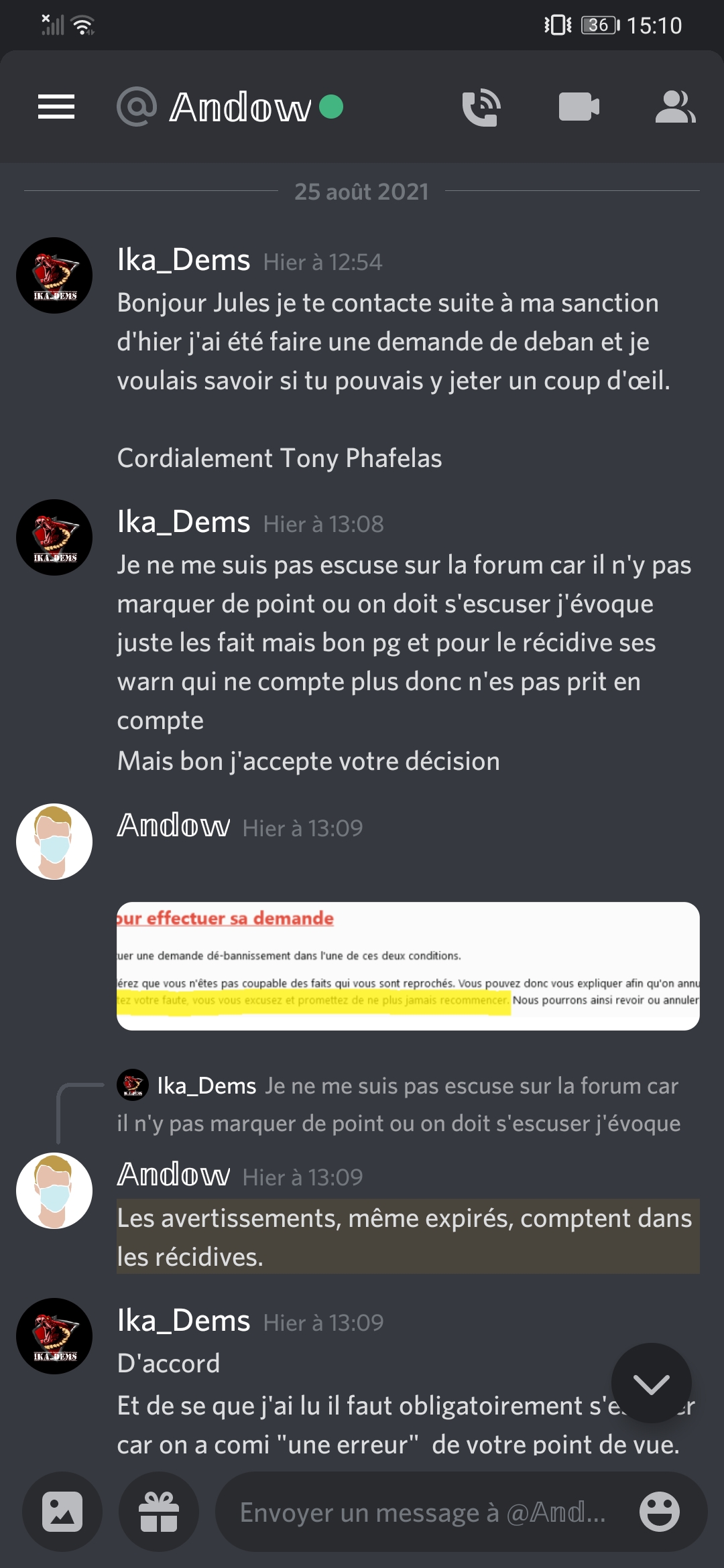The height and width of the screenshot is (1568, 724).
Task: Open the gift button
Action: coord(159,1512)
